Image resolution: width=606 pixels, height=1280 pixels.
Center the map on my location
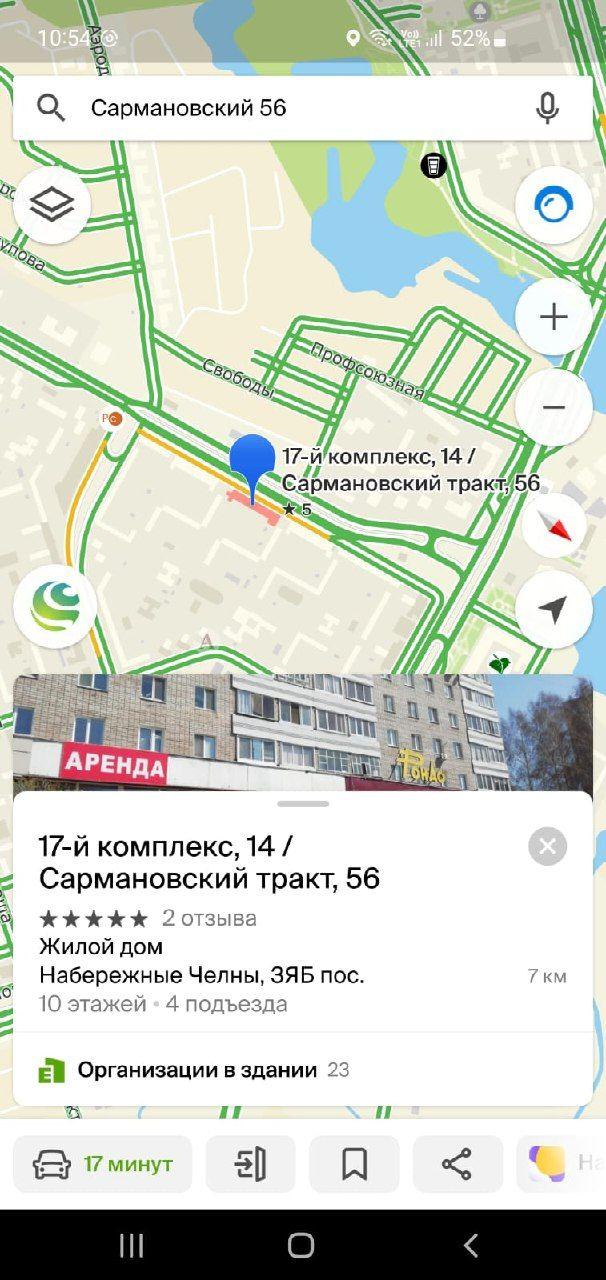click(x=553, y=609)
